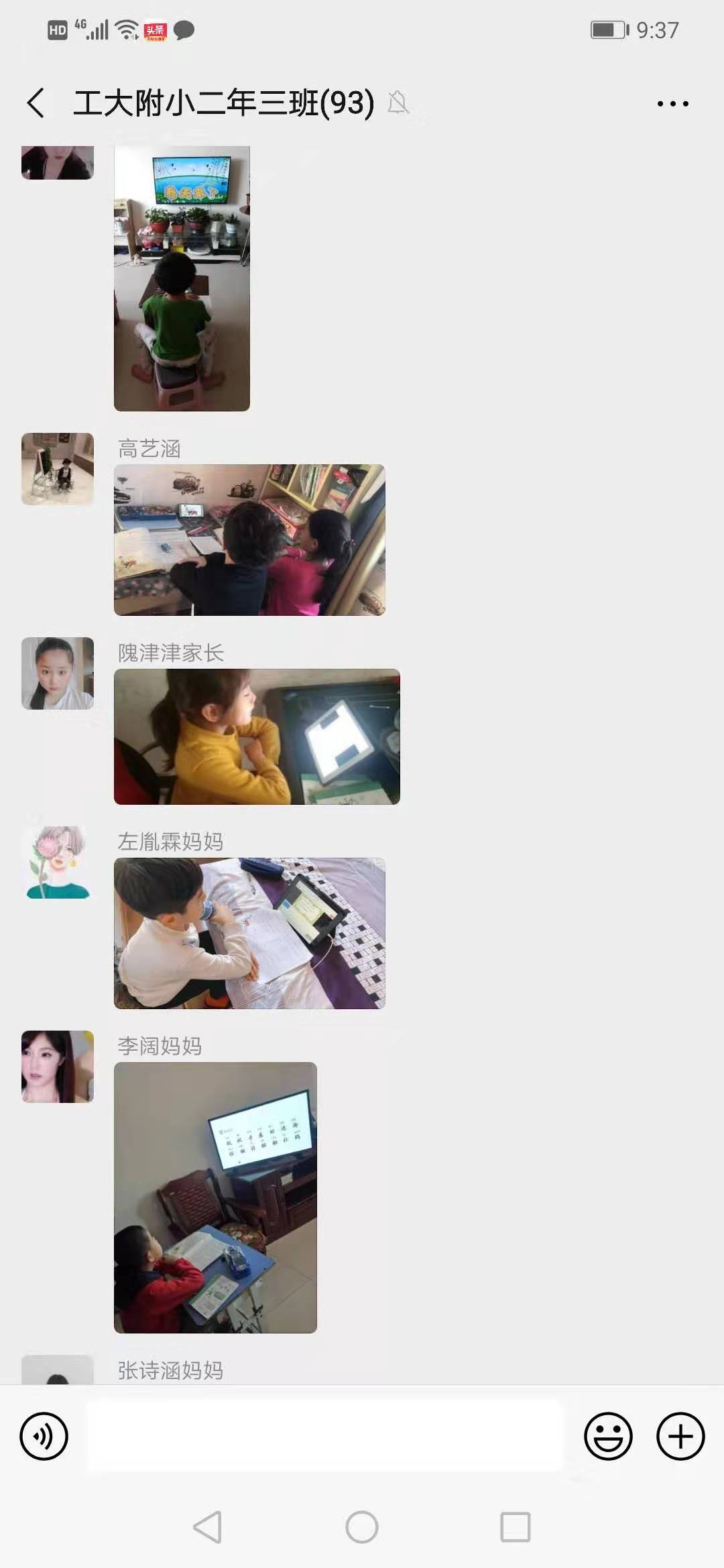This screenshot has height=1568, width=724.
Task: View the photo sent by 高艺涵
Action: 249,540
